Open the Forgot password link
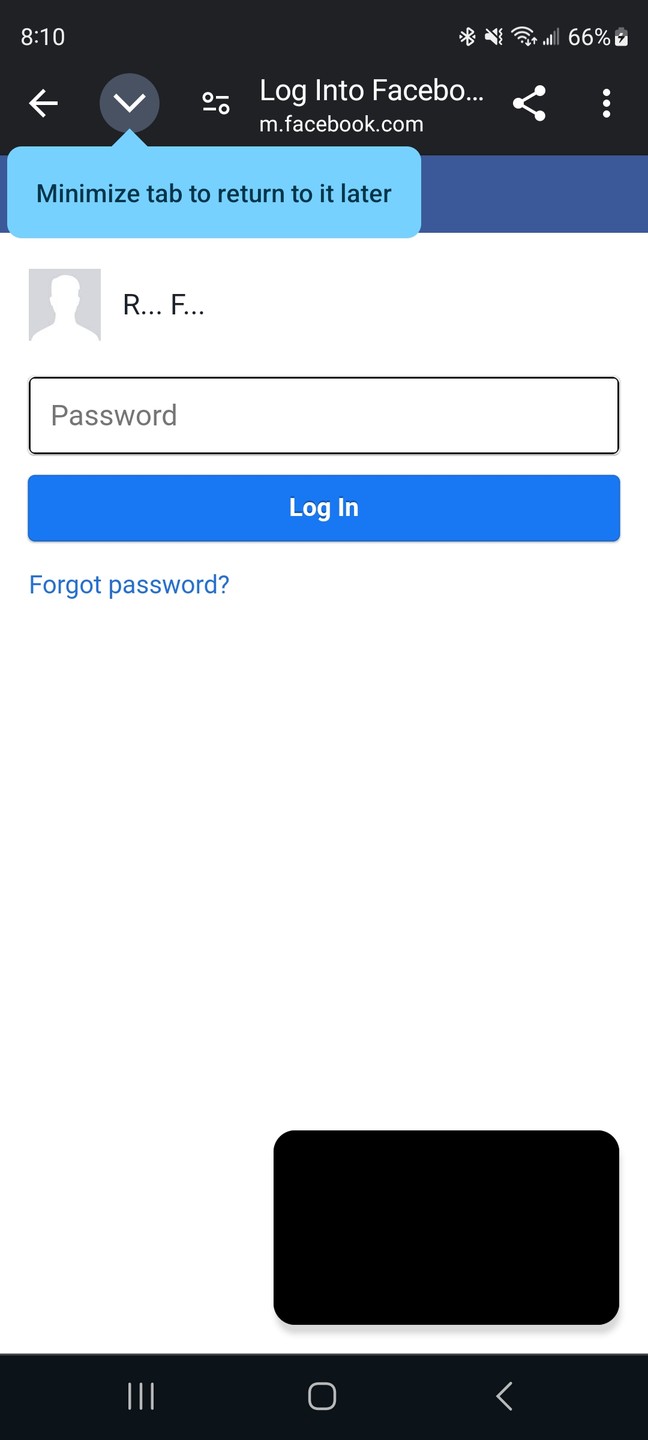The image size is (648, 1440). (x=129, y=585)
